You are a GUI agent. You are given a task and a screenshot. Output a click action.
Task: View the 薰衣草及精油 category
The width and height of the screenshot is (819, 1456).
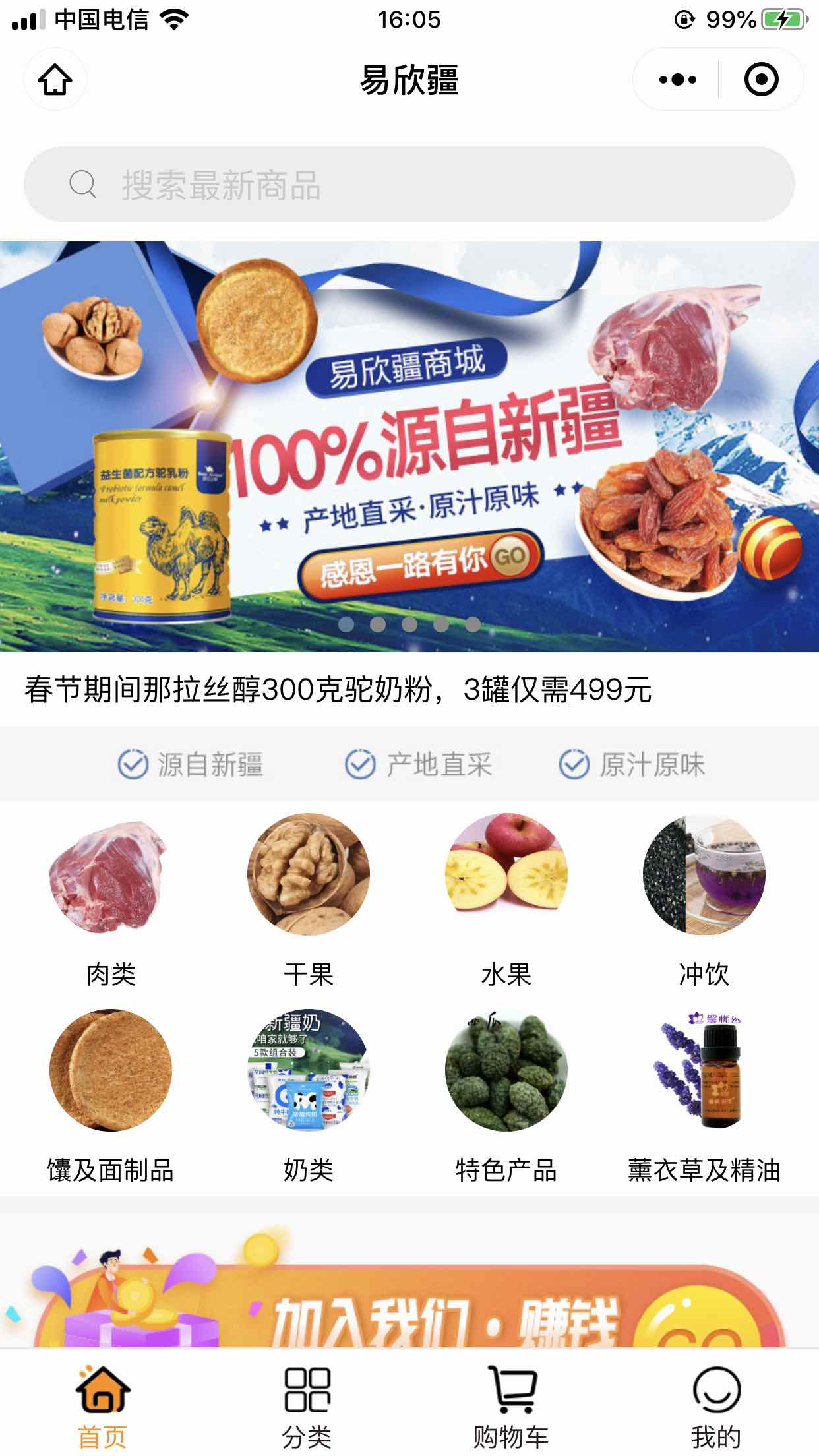click(704, 1096)
